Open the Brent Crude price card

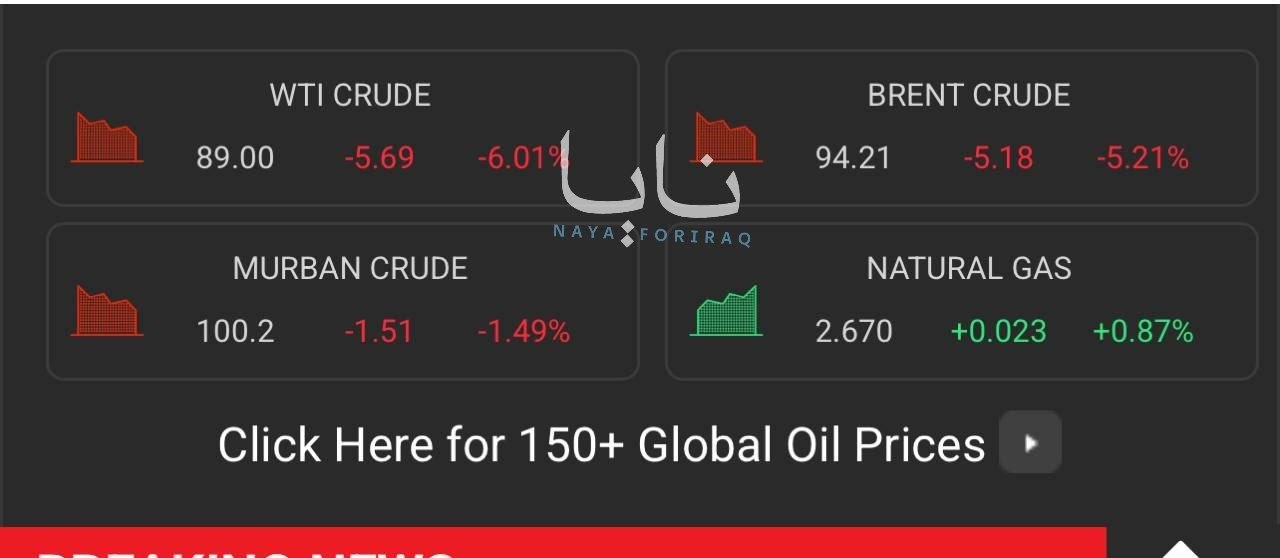(961, 128)
